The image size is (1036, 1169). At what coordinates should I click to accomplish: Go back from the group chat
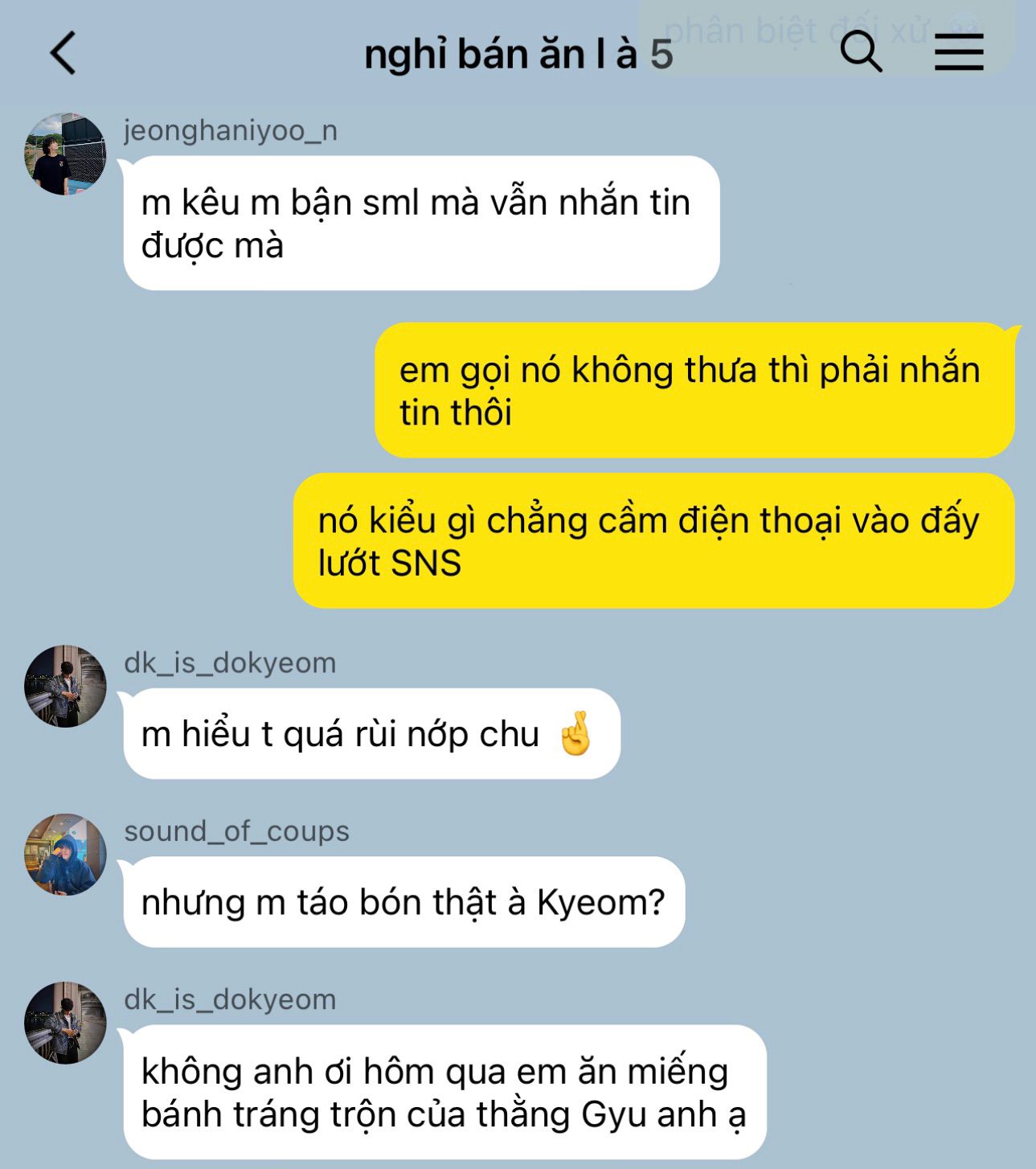63,53
